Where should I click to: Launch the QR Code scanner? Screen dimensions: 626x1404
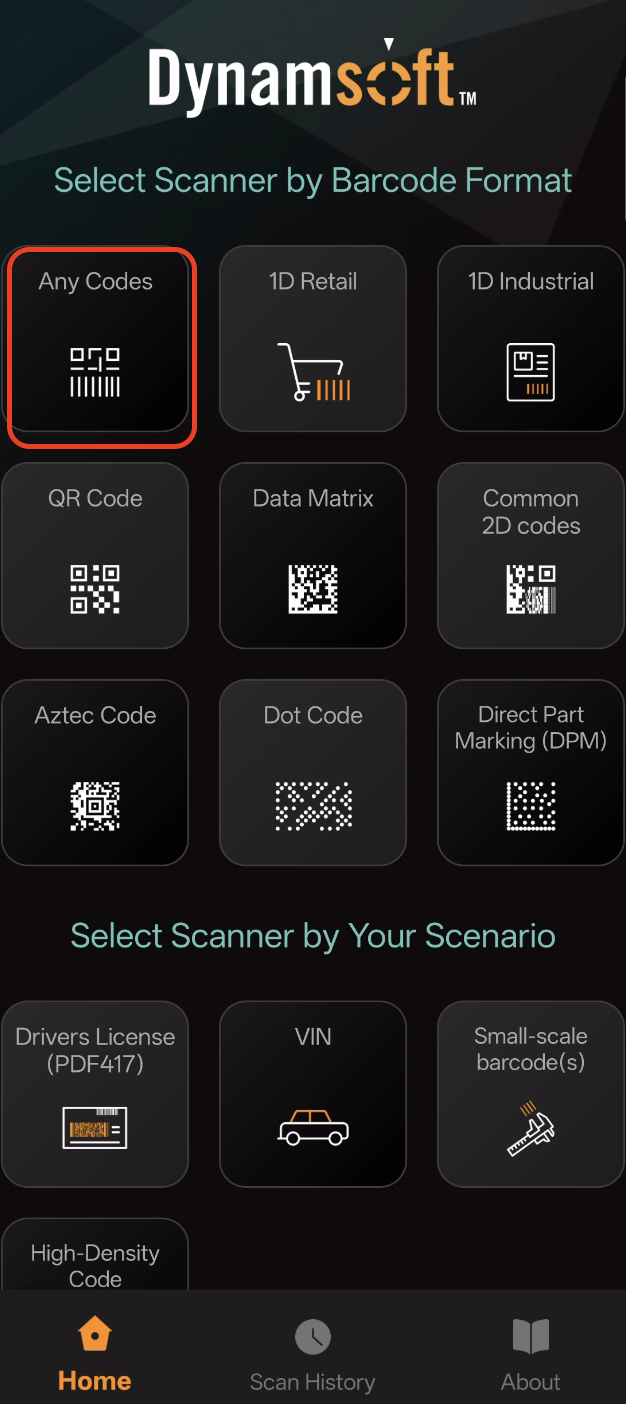pyautogui.click(x=96, y=556)
